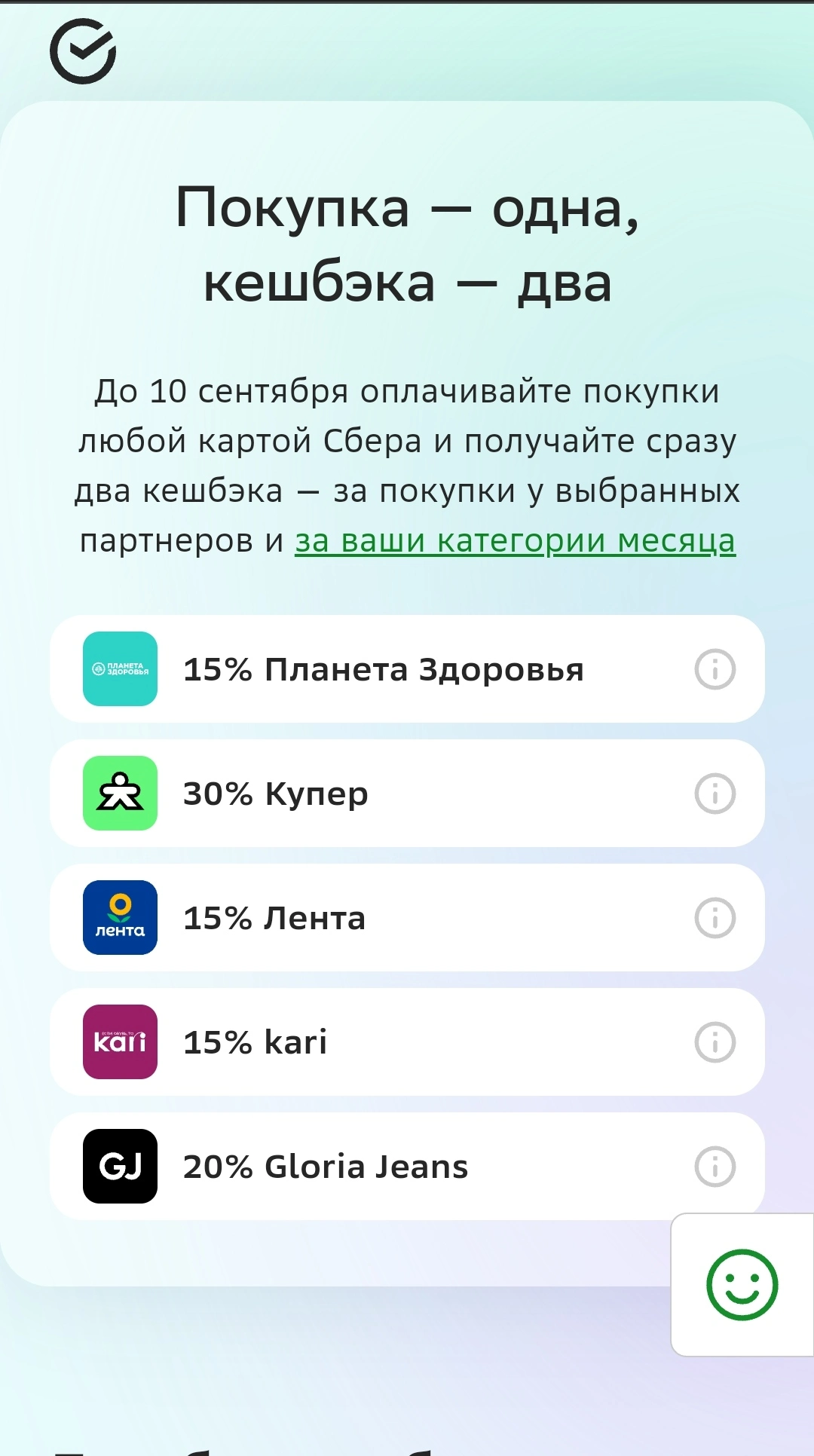Viewport: 814px width, 1456px height.
Task: Show info for Gloria Jeans cashback
Action: [715, 1167]
